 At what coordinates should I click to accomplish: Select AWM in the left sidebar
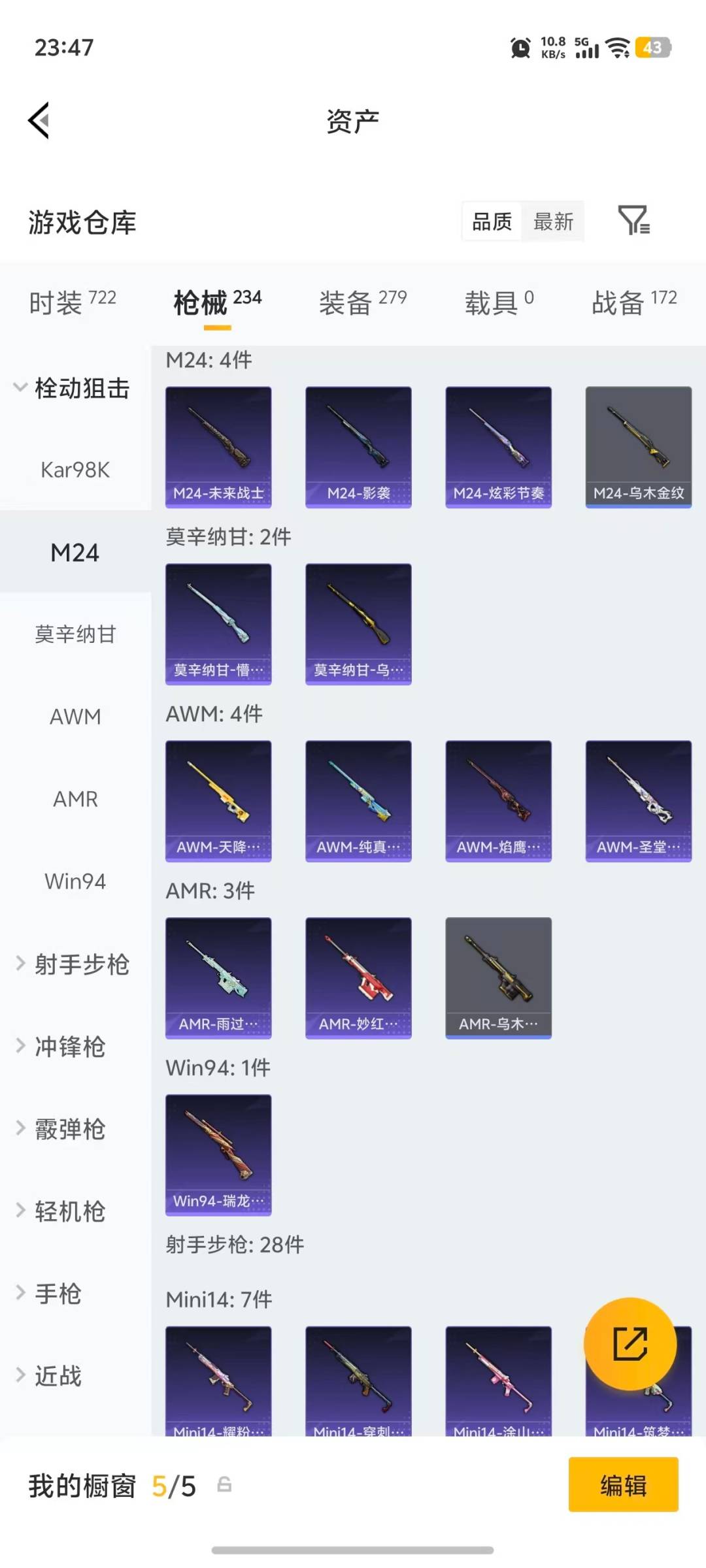(x=76, y=717)
